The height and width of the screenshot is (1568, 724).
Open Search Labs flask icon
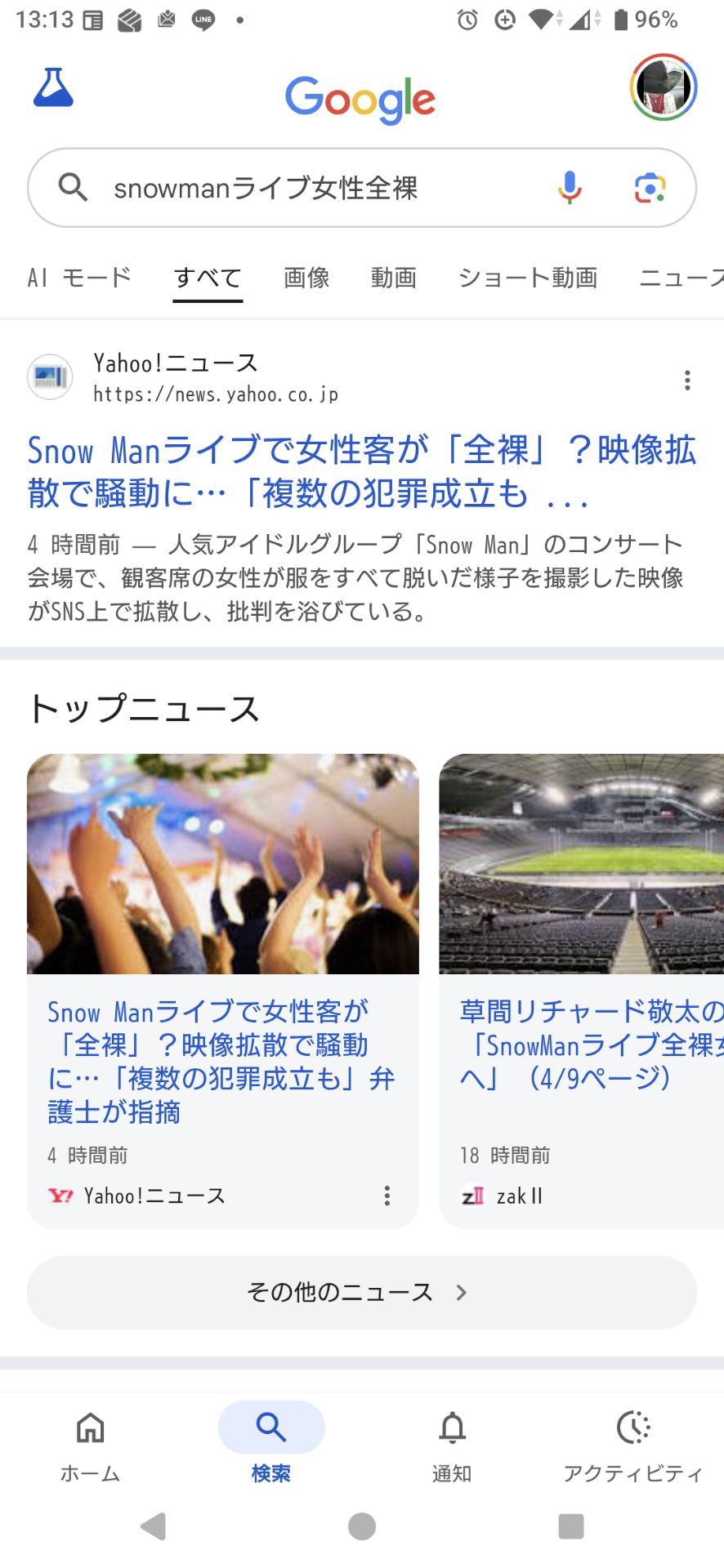[53, 87]
